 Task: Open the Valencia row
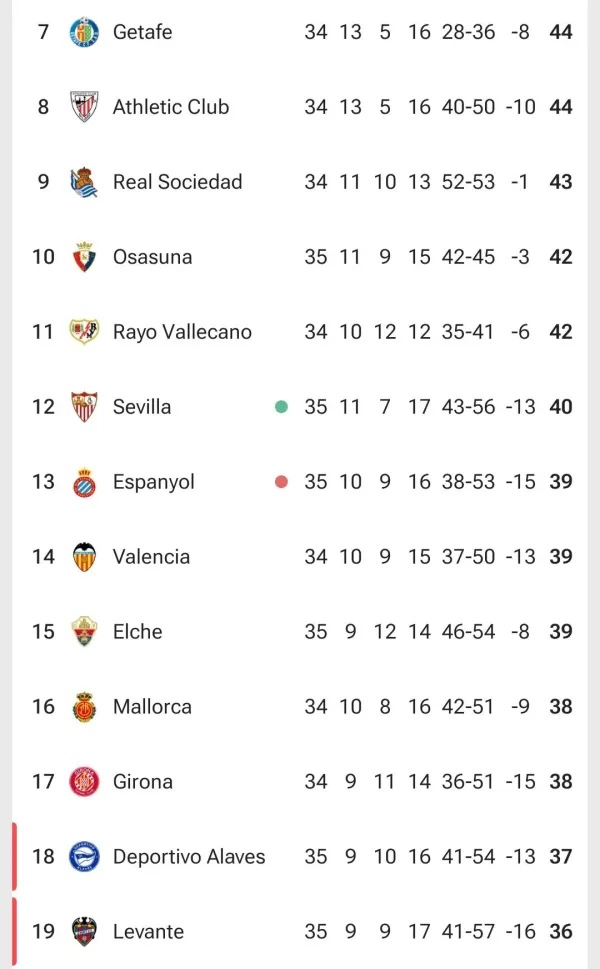300,557
